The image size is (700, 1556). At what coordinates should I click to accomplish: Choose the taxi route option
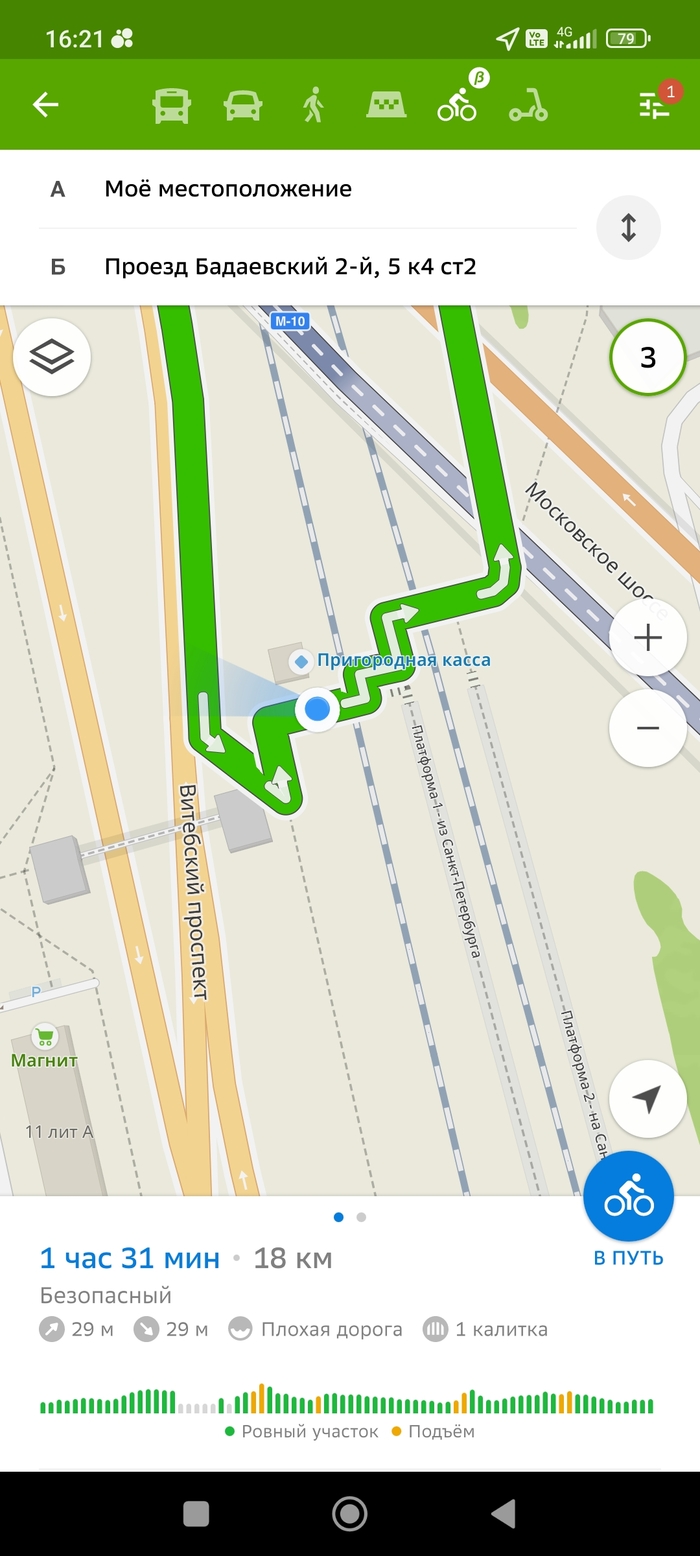point(386,105)
